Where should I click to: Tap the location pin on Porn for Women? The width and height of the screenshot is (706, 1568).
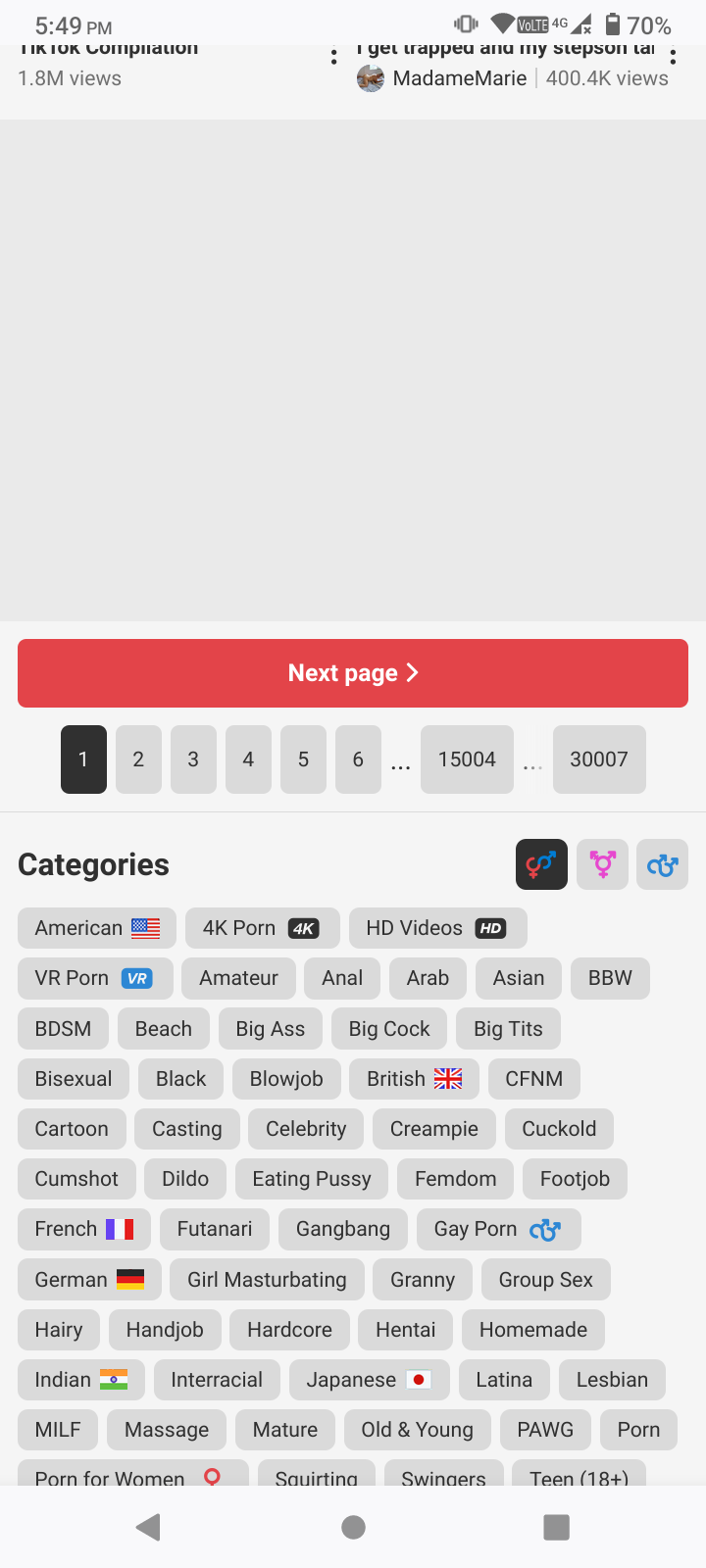pos(211,1479)
